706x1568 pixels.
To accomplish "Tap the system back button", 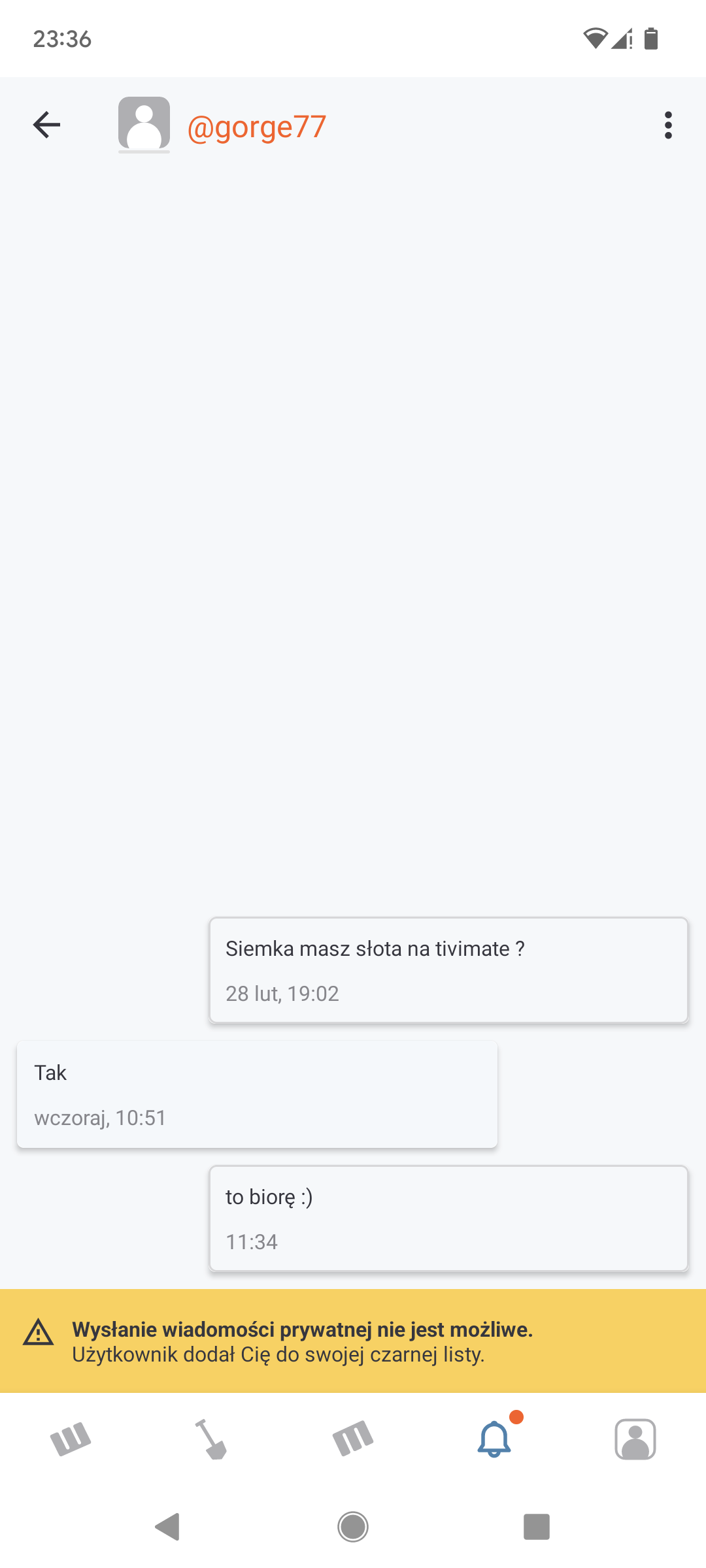I will 168,1527.
